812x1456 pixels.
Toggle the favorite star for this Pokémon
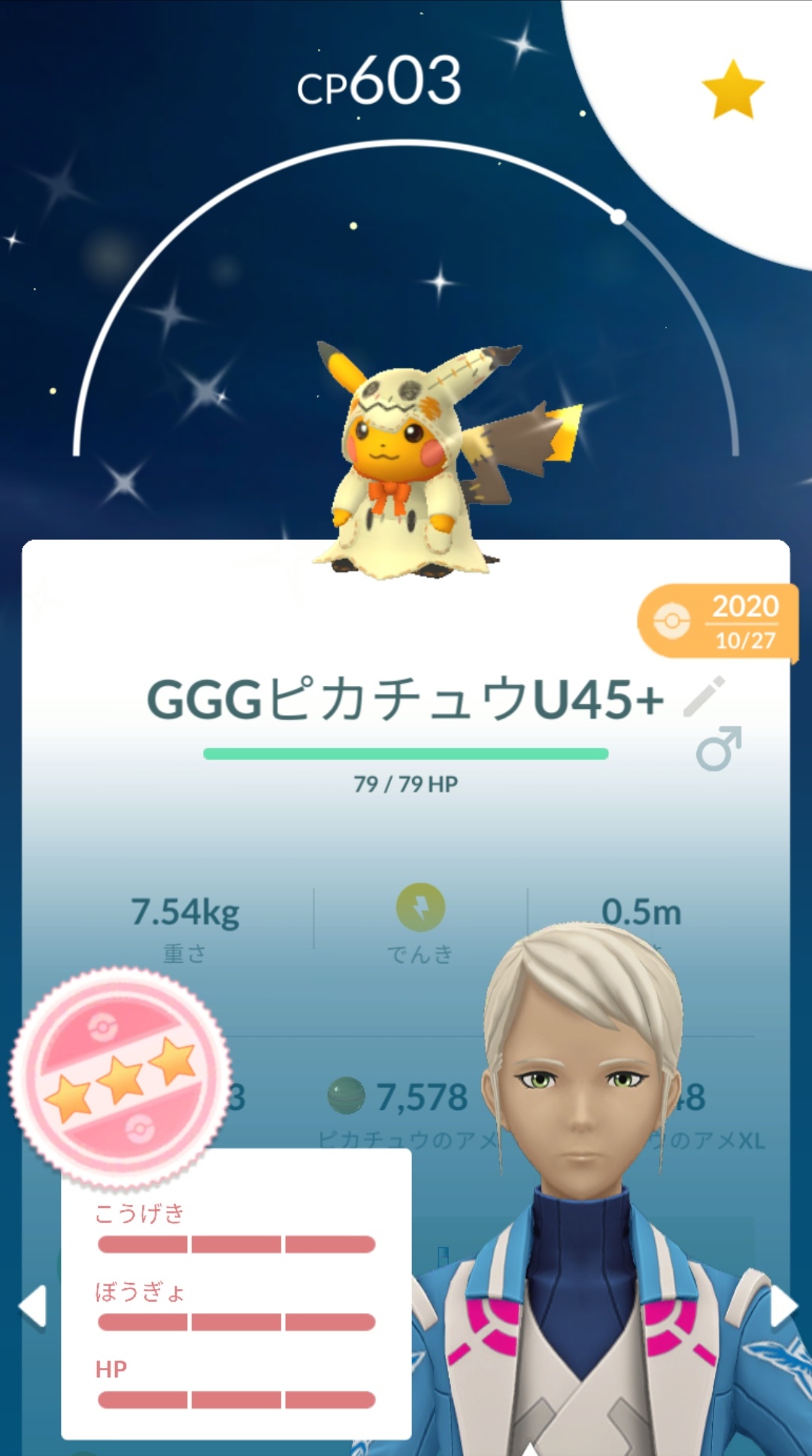(x=732, y=89)
